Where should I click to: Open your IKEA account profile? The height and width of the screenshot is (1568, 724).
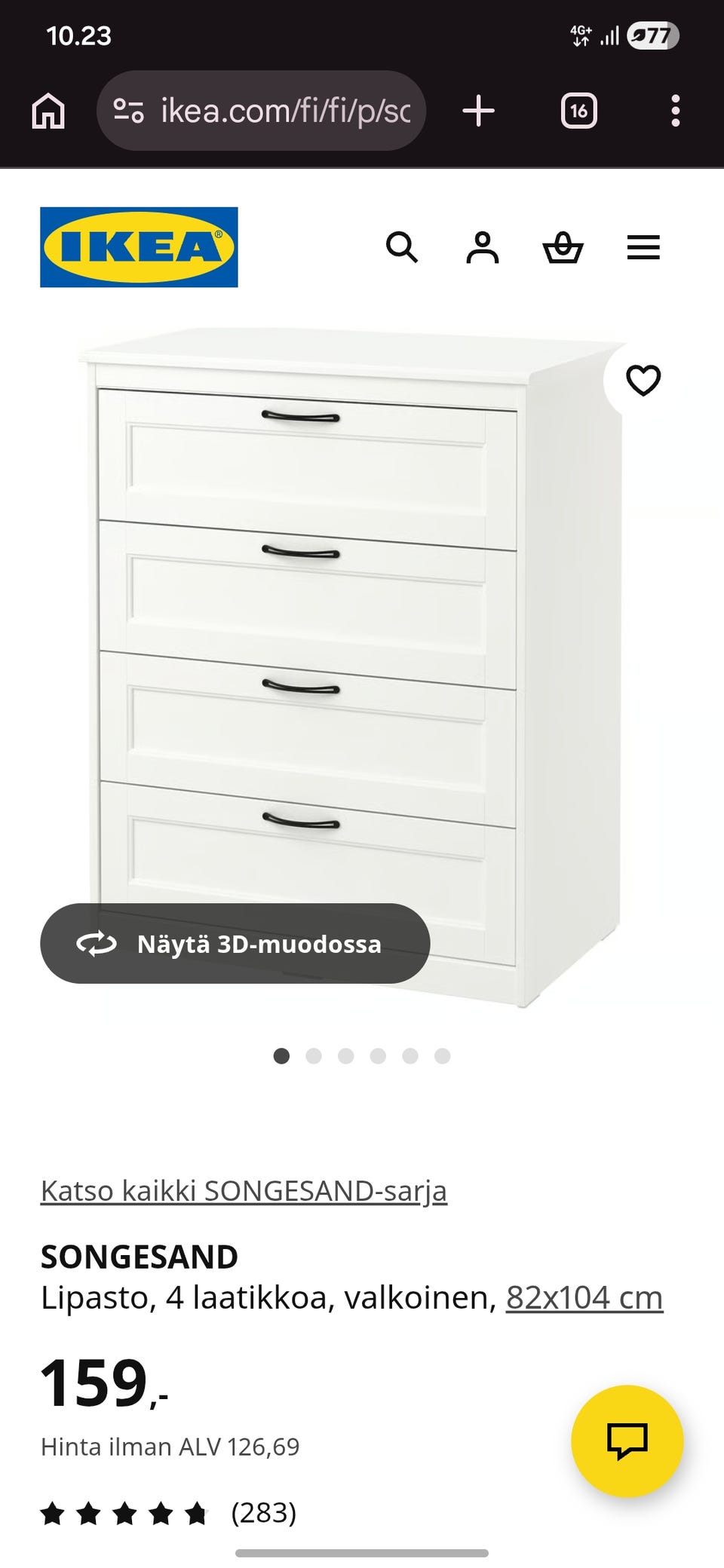483,247
